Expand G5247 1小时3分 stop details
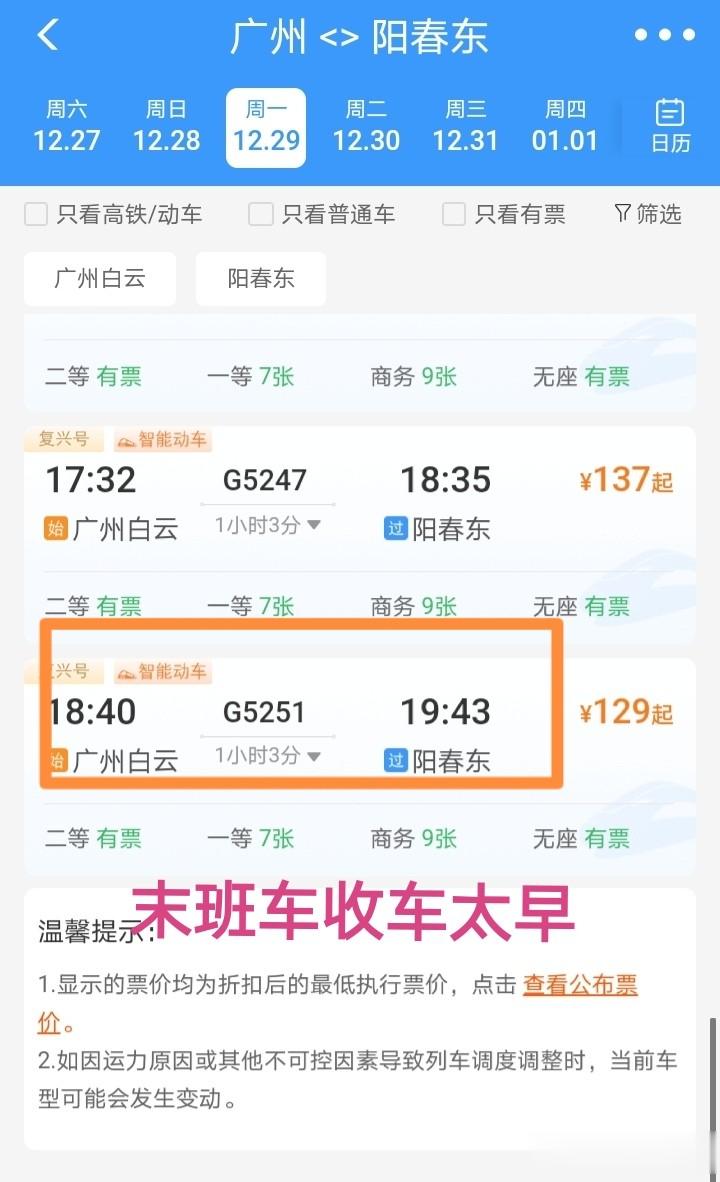 coord(268,525)
